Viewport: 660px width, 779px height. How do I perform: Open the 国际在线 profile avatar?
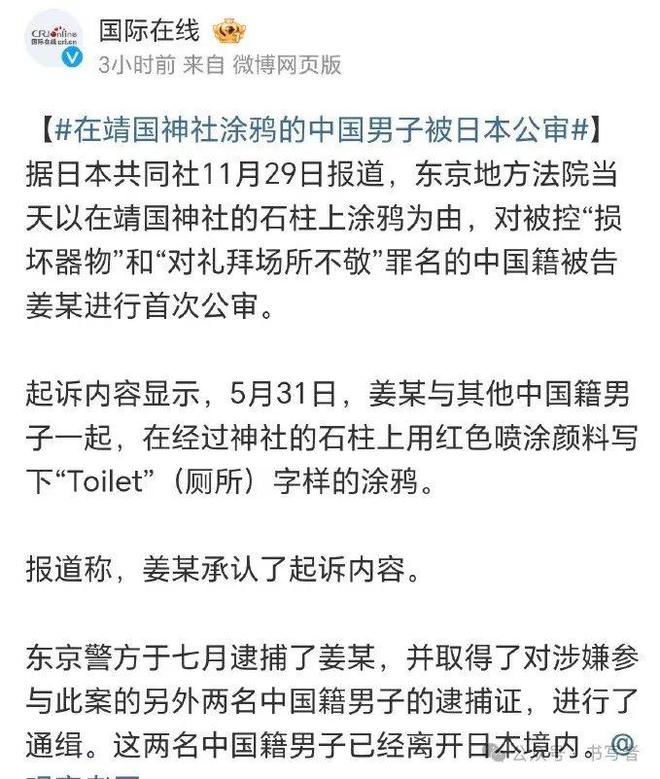[x=53, y=39]
